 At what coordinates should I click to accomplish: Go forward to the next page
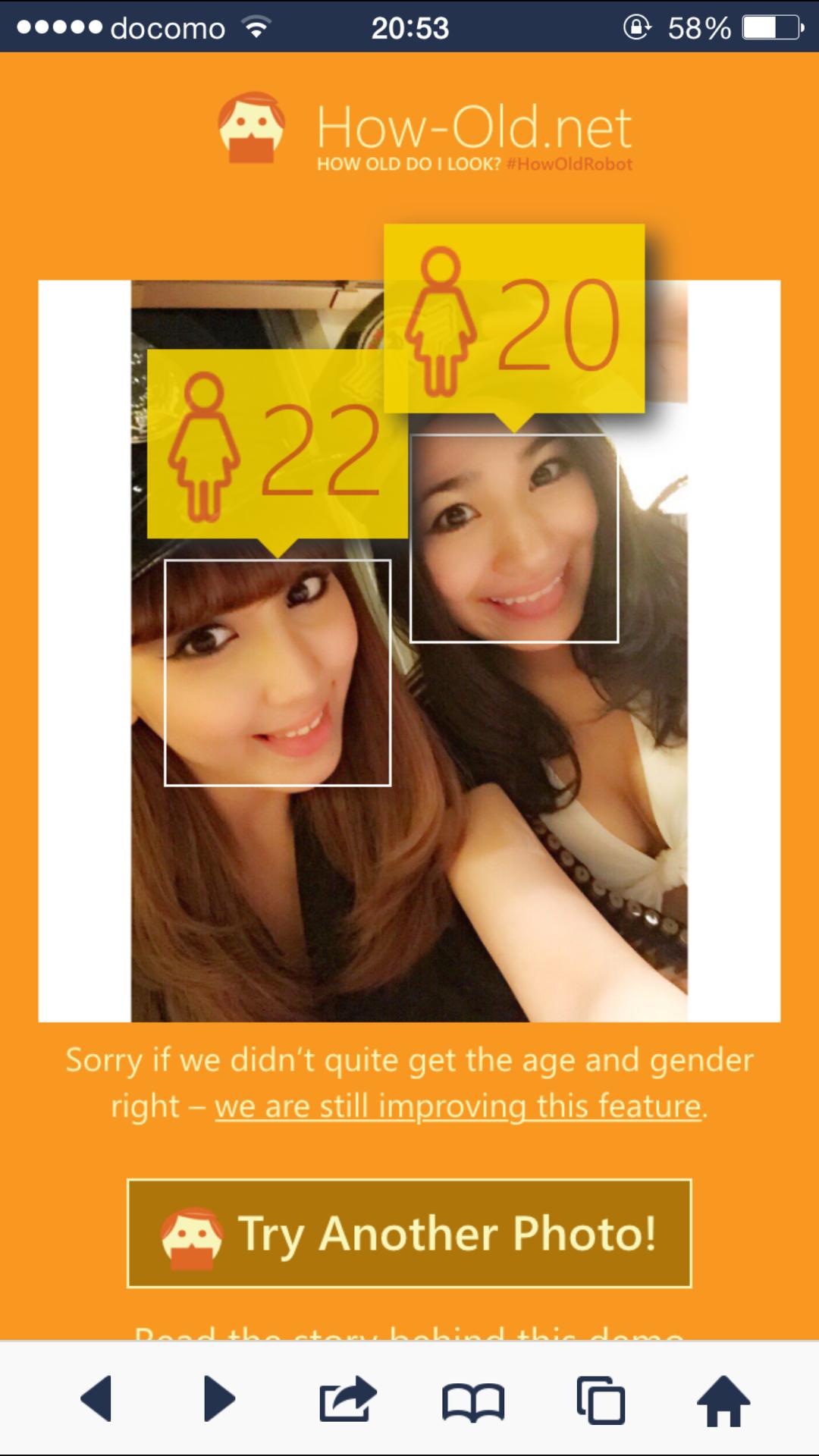pyautogui.click(x=219, y=1398)
